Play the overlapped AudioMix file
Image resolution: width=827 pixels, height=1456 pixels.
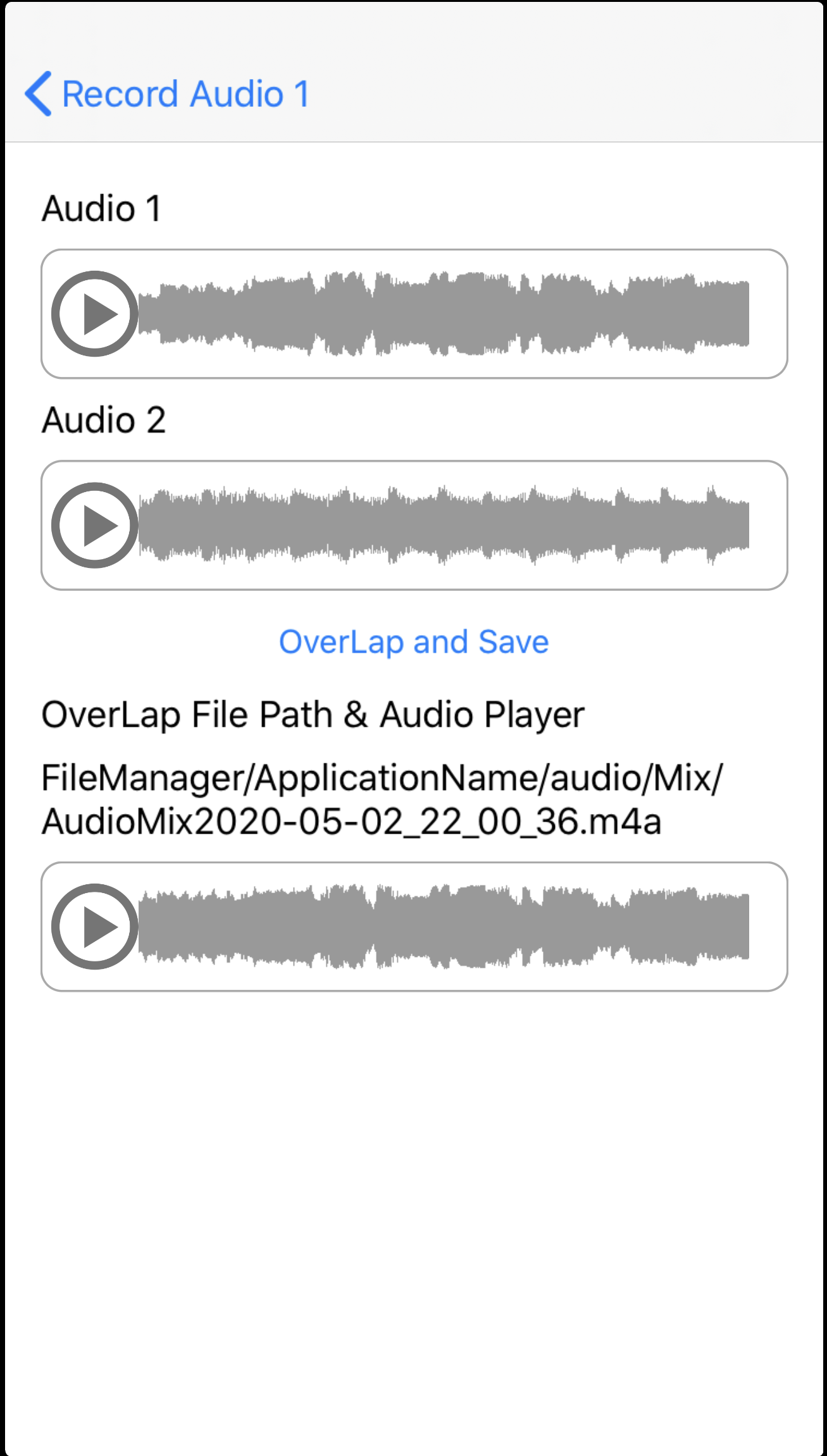[x=94, y=927]
